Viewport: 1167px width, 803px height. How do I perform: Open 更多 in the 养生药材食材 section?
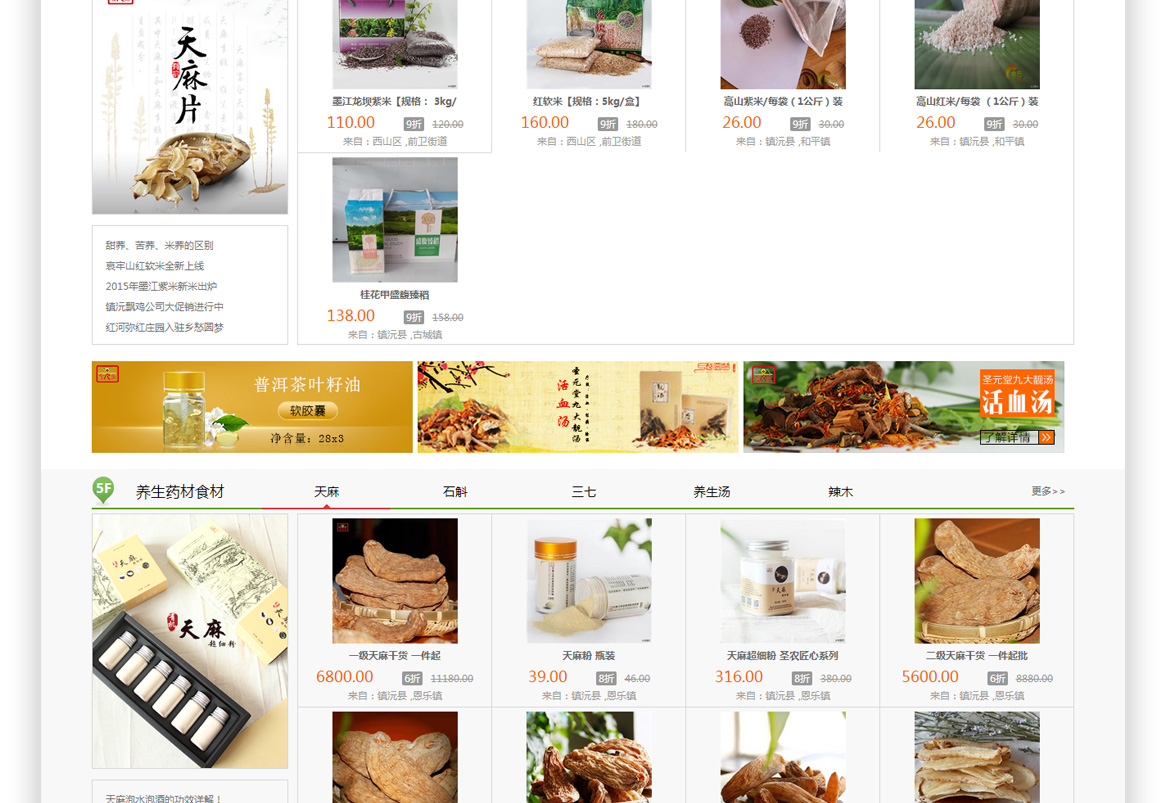1048,491
